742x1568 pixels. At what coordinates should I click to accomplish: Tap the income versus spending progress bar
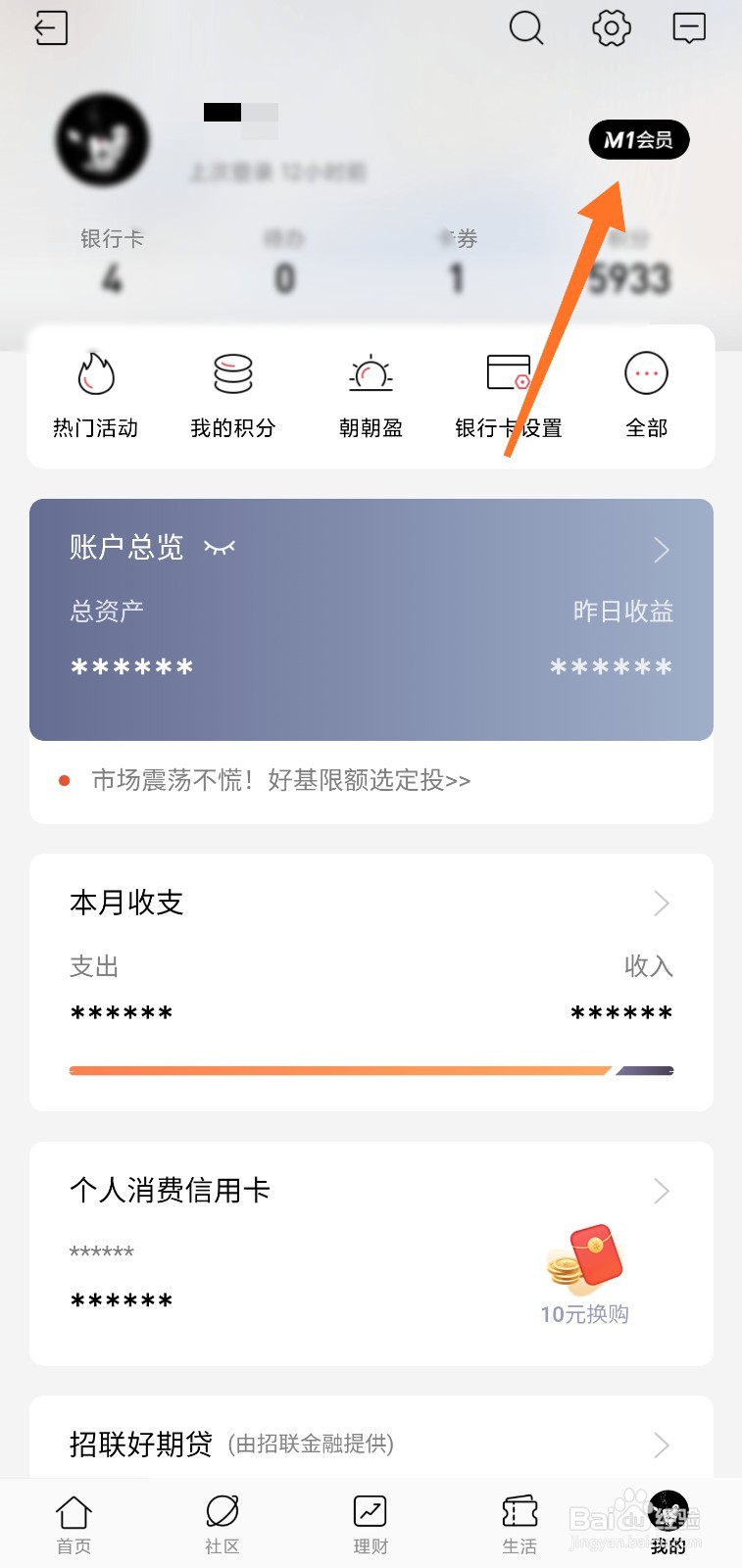click(x=371, y=1069)
